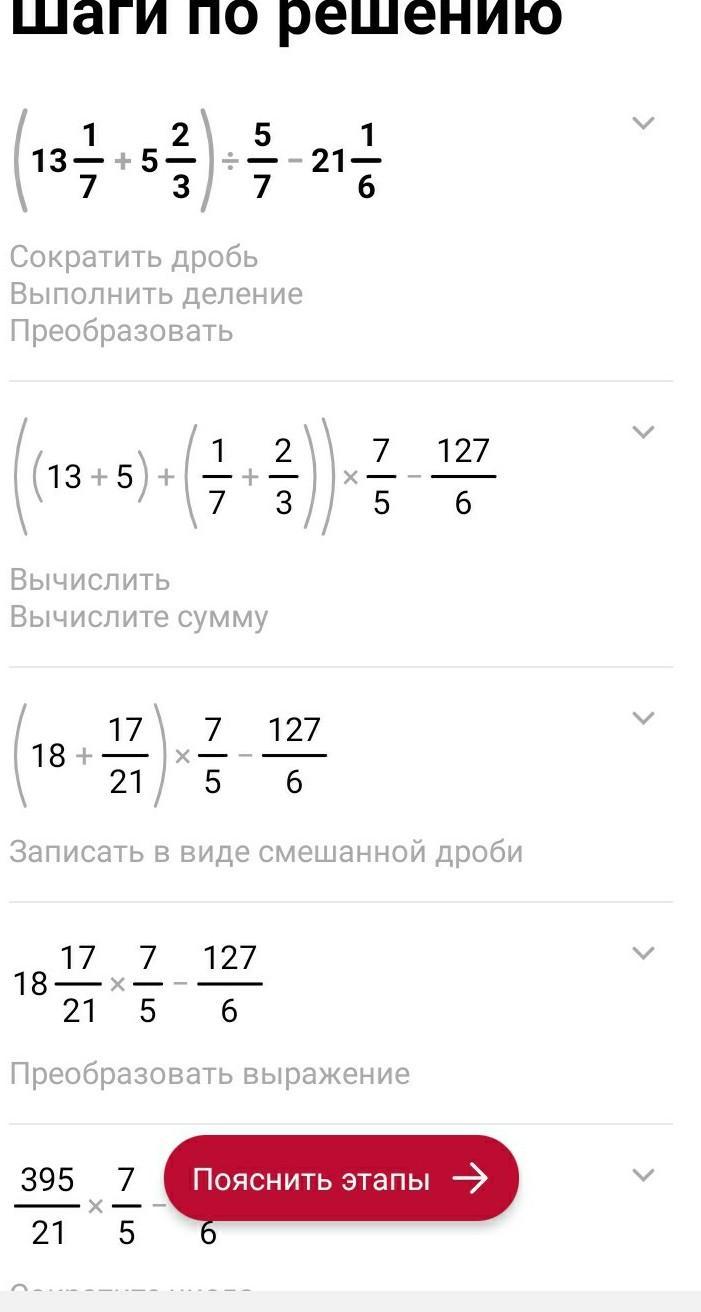
Task: Expand the step starting with 395/21
Action: tap(643, 1175)
